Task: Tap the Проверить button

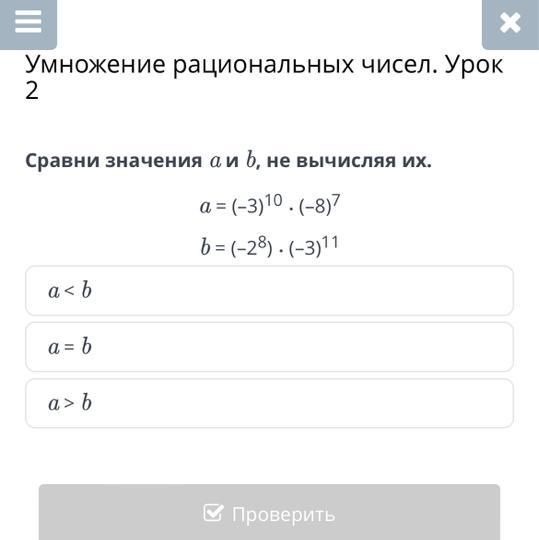Action: (269, 512)
